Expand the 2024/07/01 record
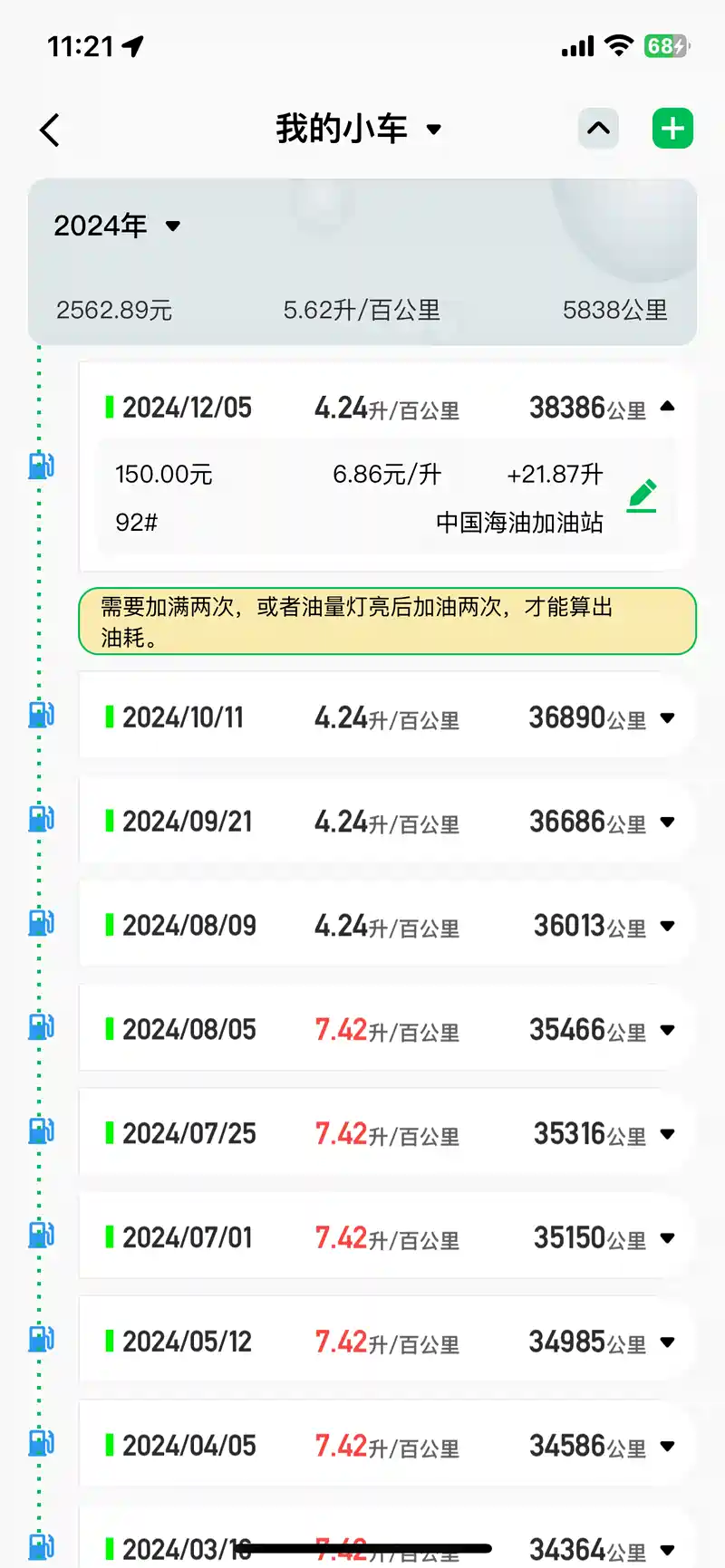Image resolution: width=725 pixels, height=1568 pixels. coord(668,1238)
